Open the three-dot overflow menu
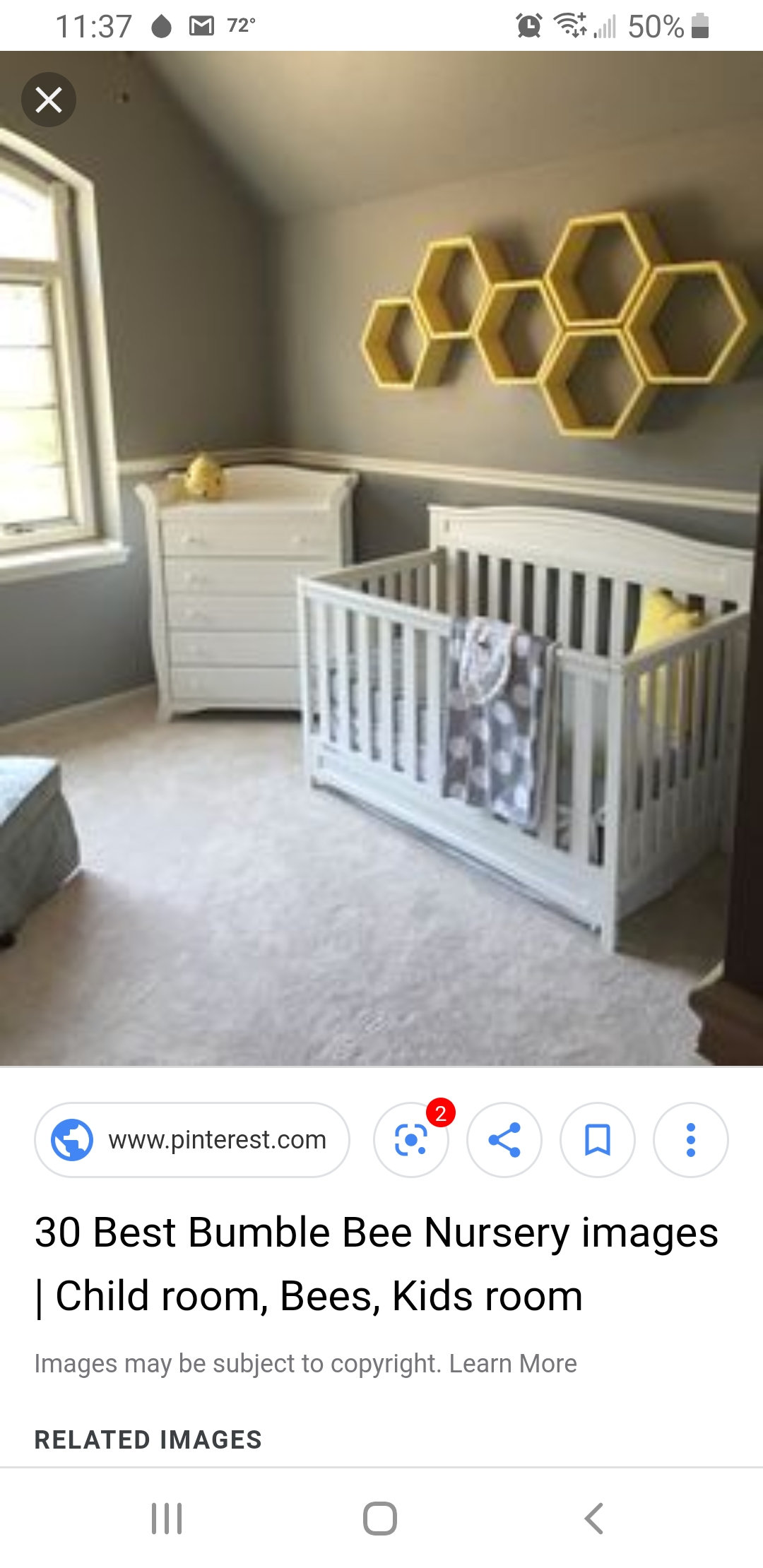The image size is (763, 1568). (691, 1139)
